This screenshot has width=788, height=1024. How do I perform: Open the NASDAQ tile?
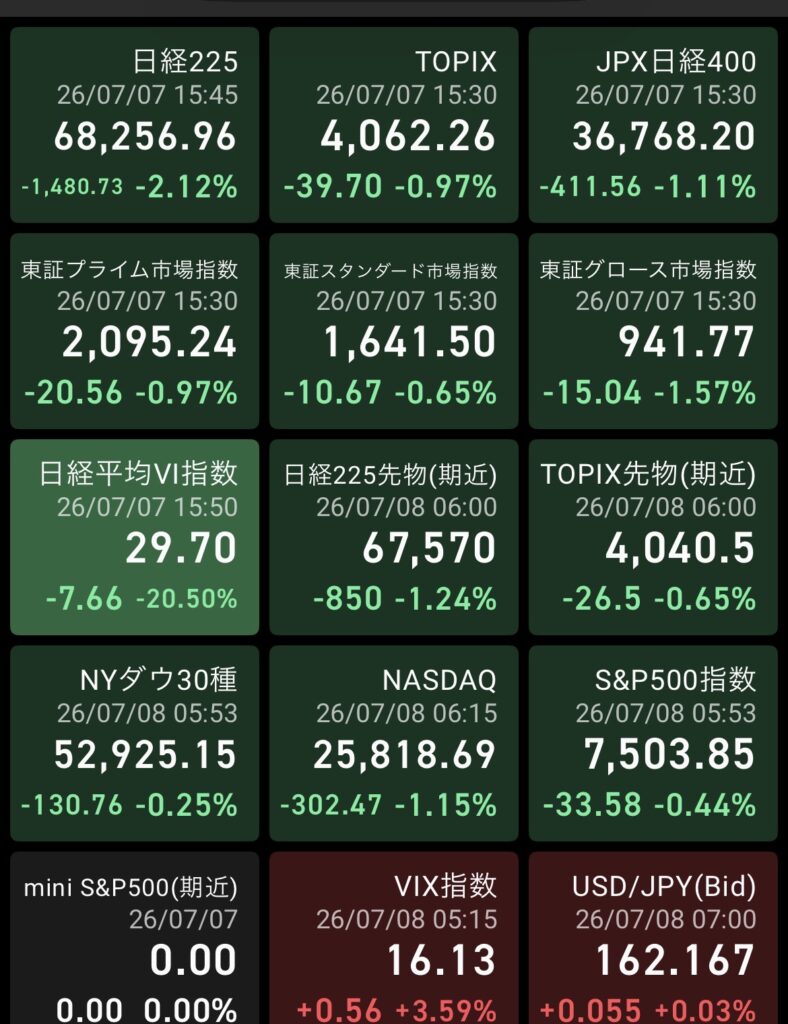[x=394, y=743]
